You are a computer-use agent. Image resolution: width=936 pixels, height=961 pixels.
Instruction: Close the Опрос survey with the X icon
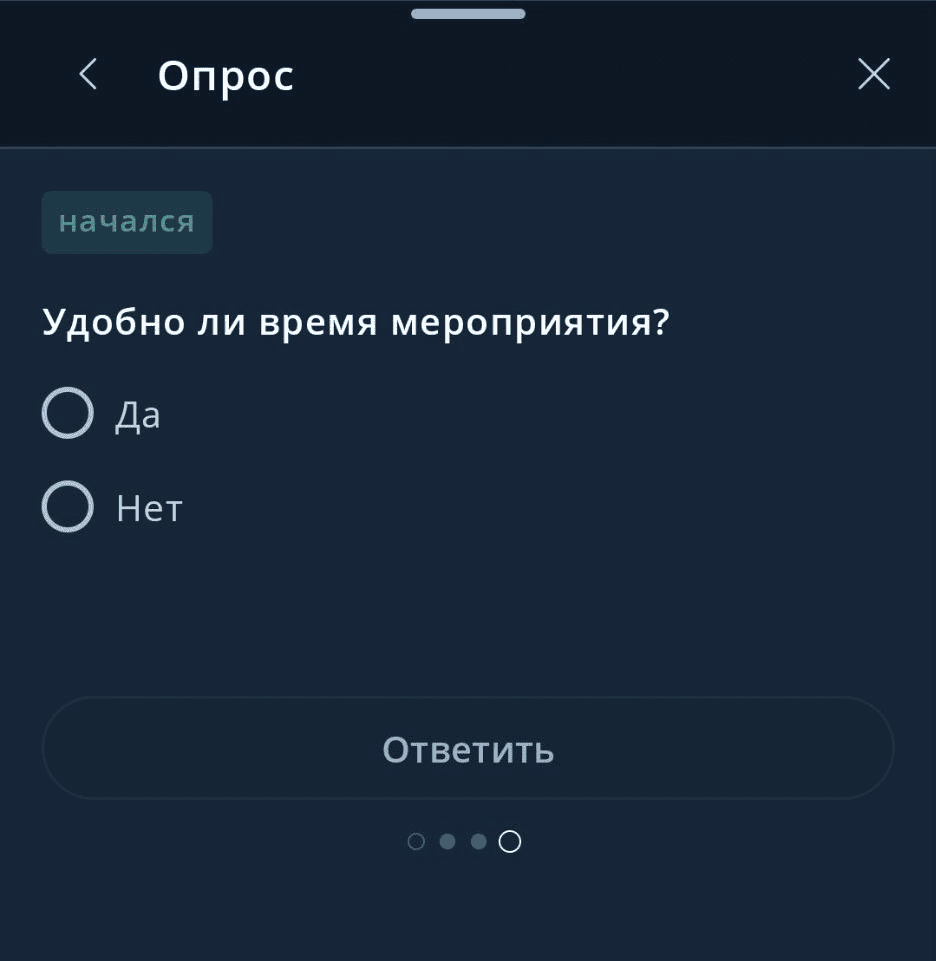[x=873, y=73]
